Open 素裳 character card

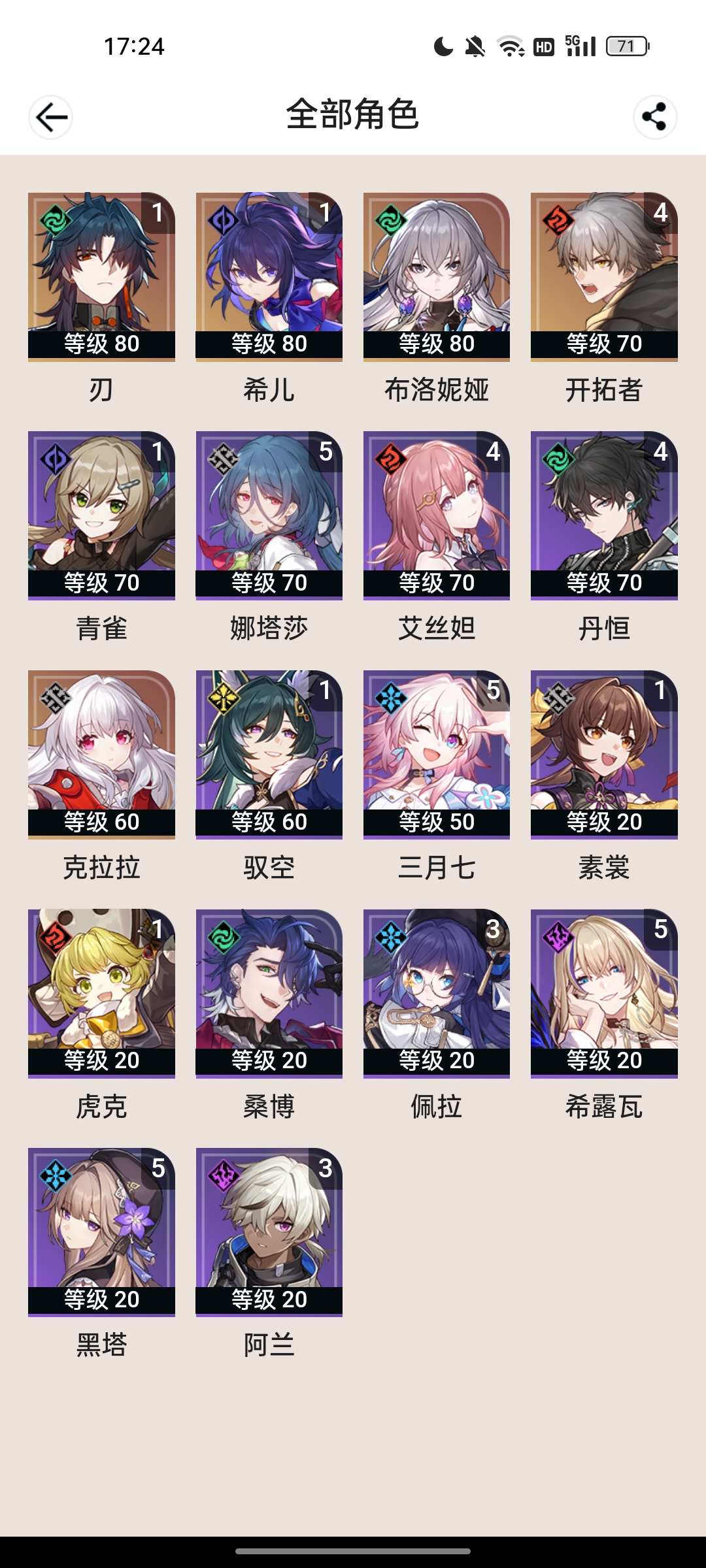(604, 754)
